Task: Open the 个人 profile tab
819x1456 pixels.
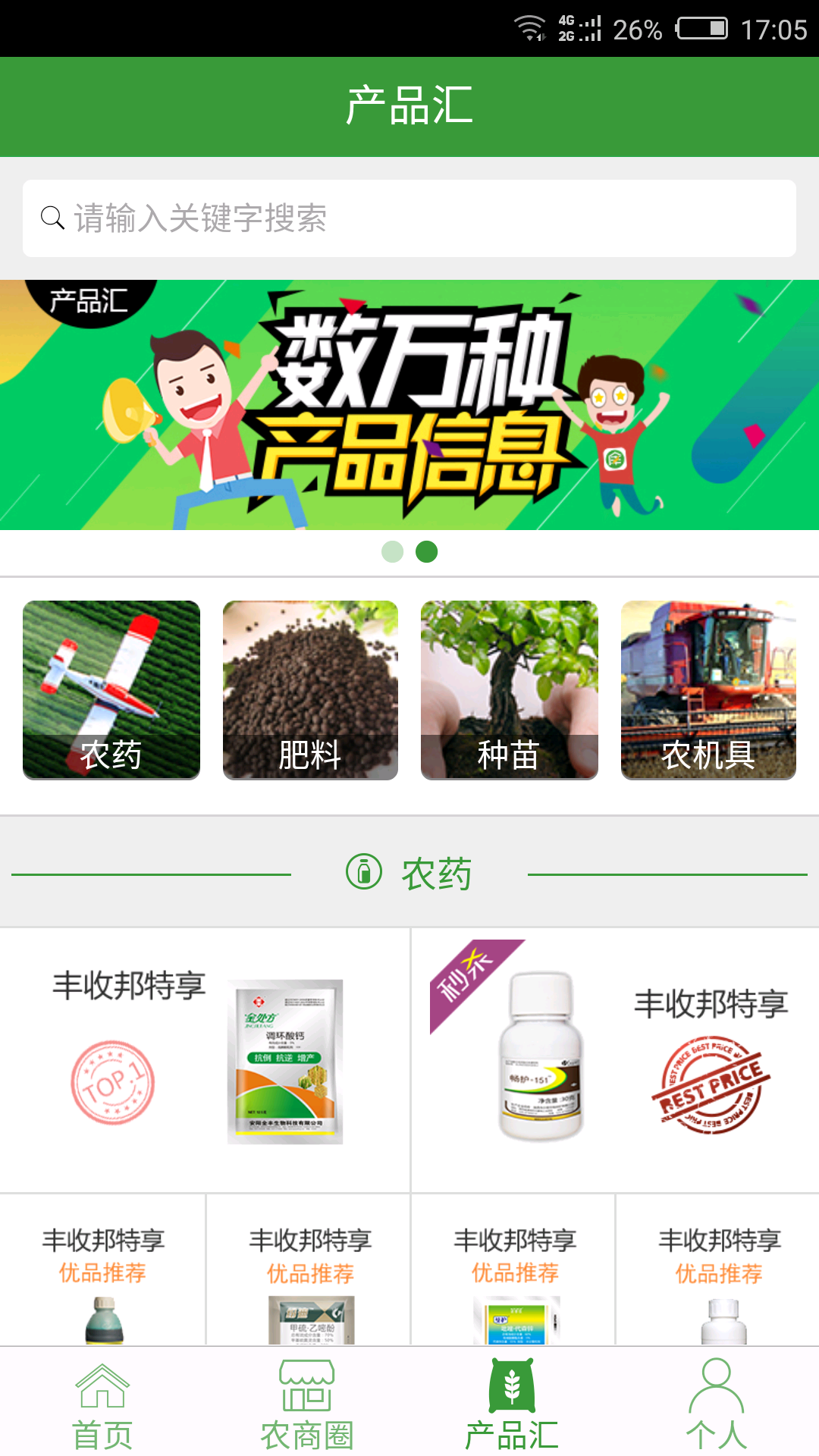Action: point(717,1403)
